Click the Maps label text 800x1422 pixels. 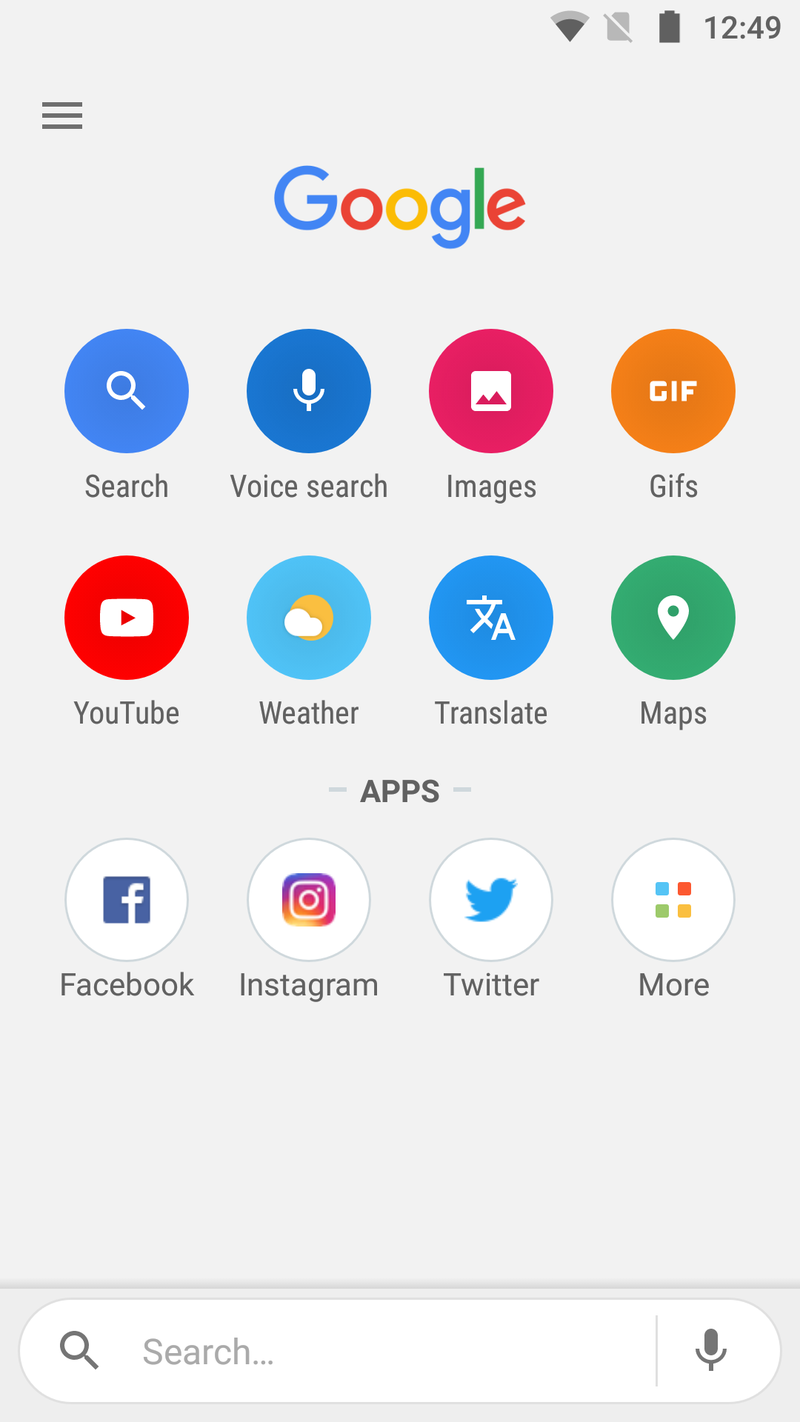[673, 712]
